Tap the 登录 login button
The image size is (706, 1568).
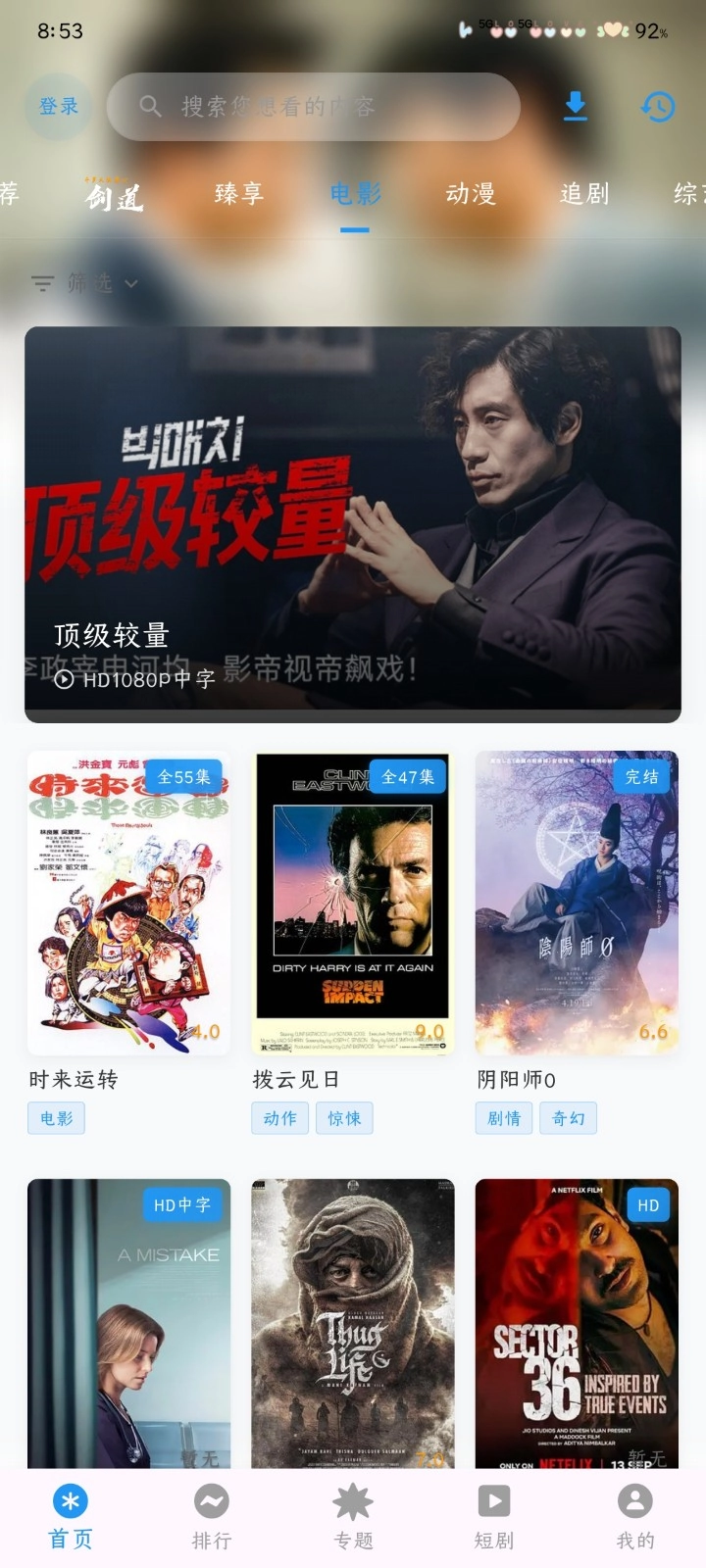pyautogui.click(x=57, y=107)
